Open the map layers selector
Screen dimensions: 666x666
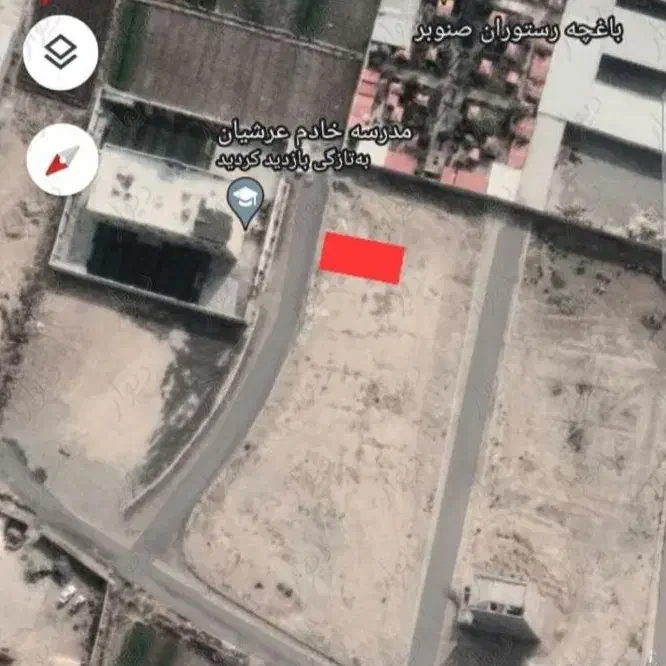[60, 53]
